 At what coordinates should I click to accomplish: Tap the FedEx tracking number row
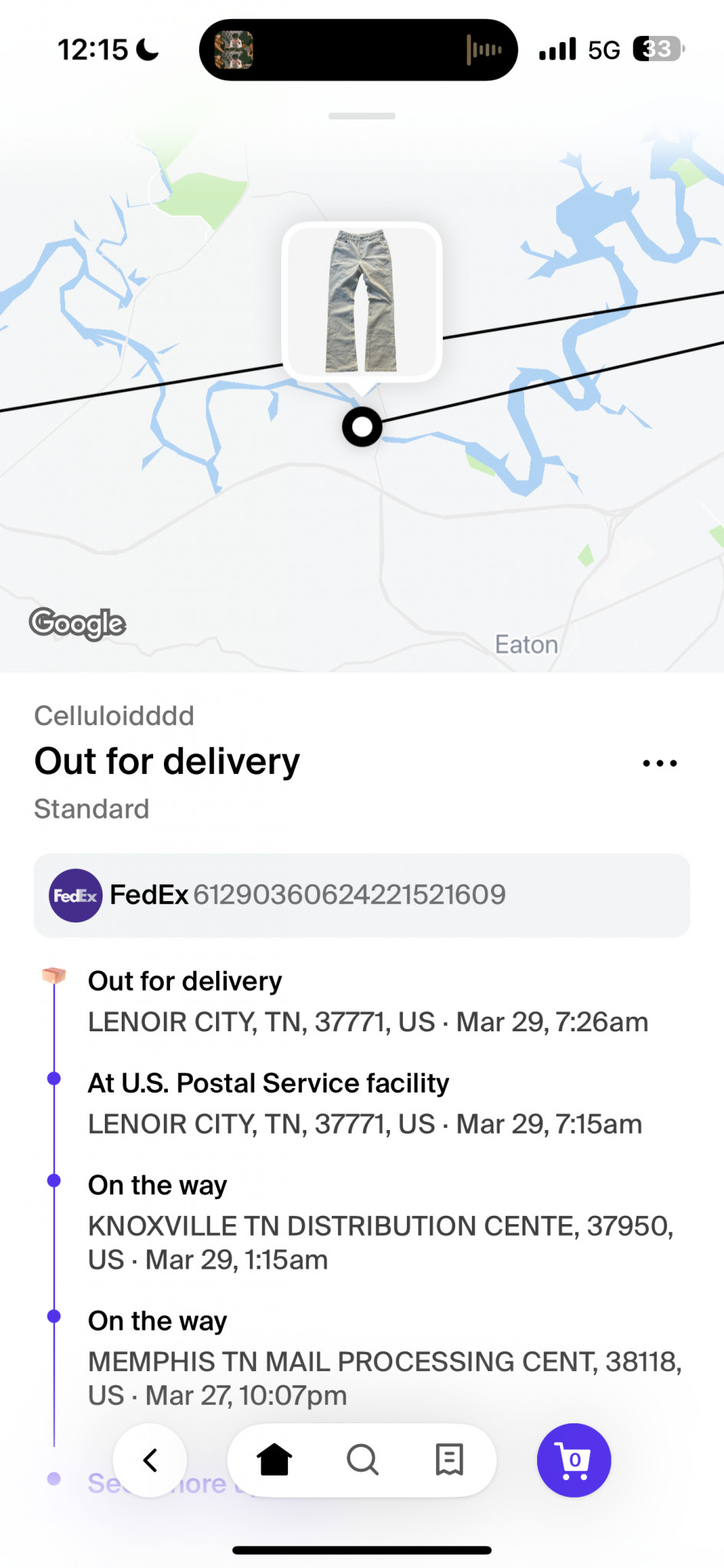tap(362, 895)
